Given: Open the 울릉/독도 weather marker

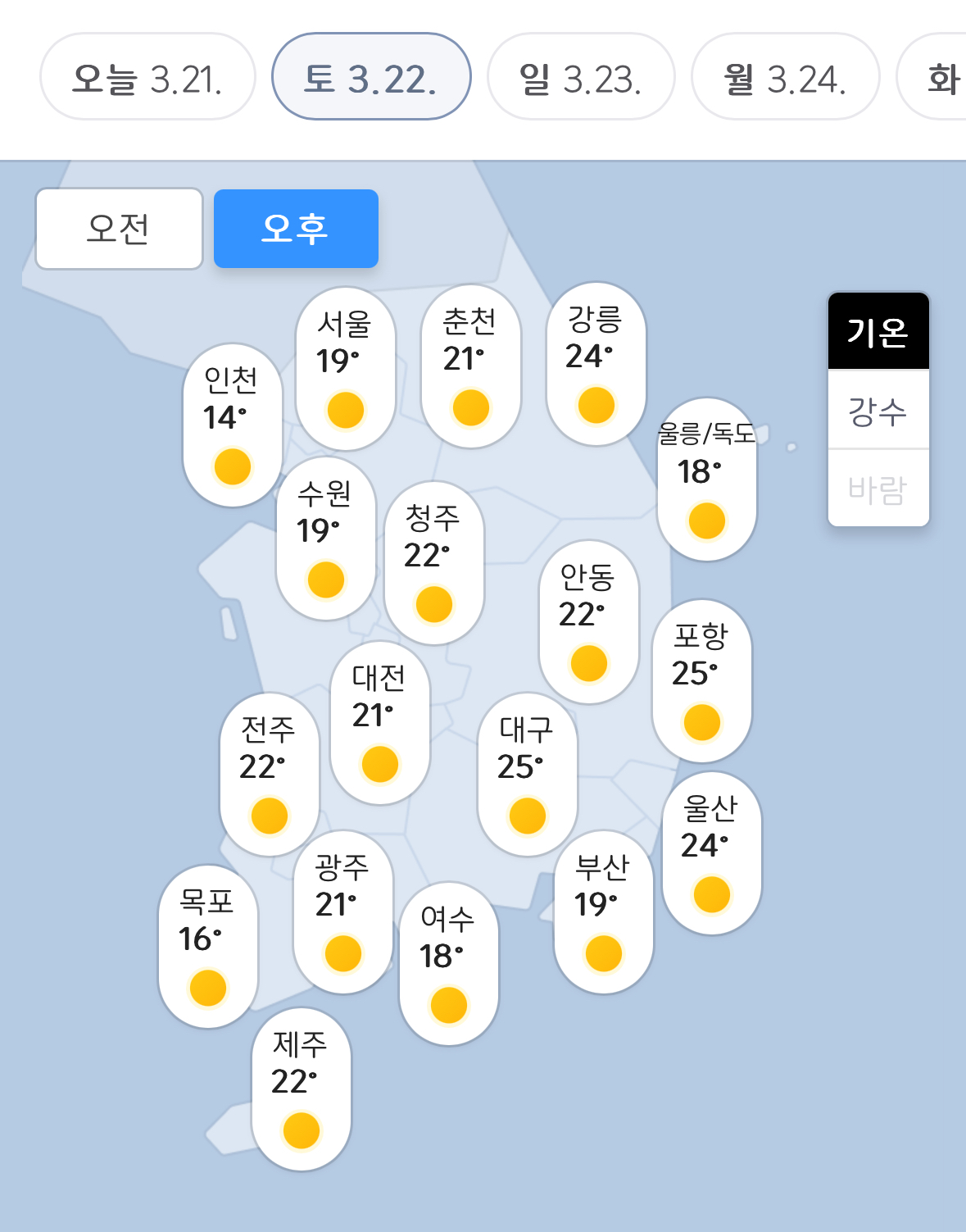Looking at the screenshot, I should click(x=706, y=480).
